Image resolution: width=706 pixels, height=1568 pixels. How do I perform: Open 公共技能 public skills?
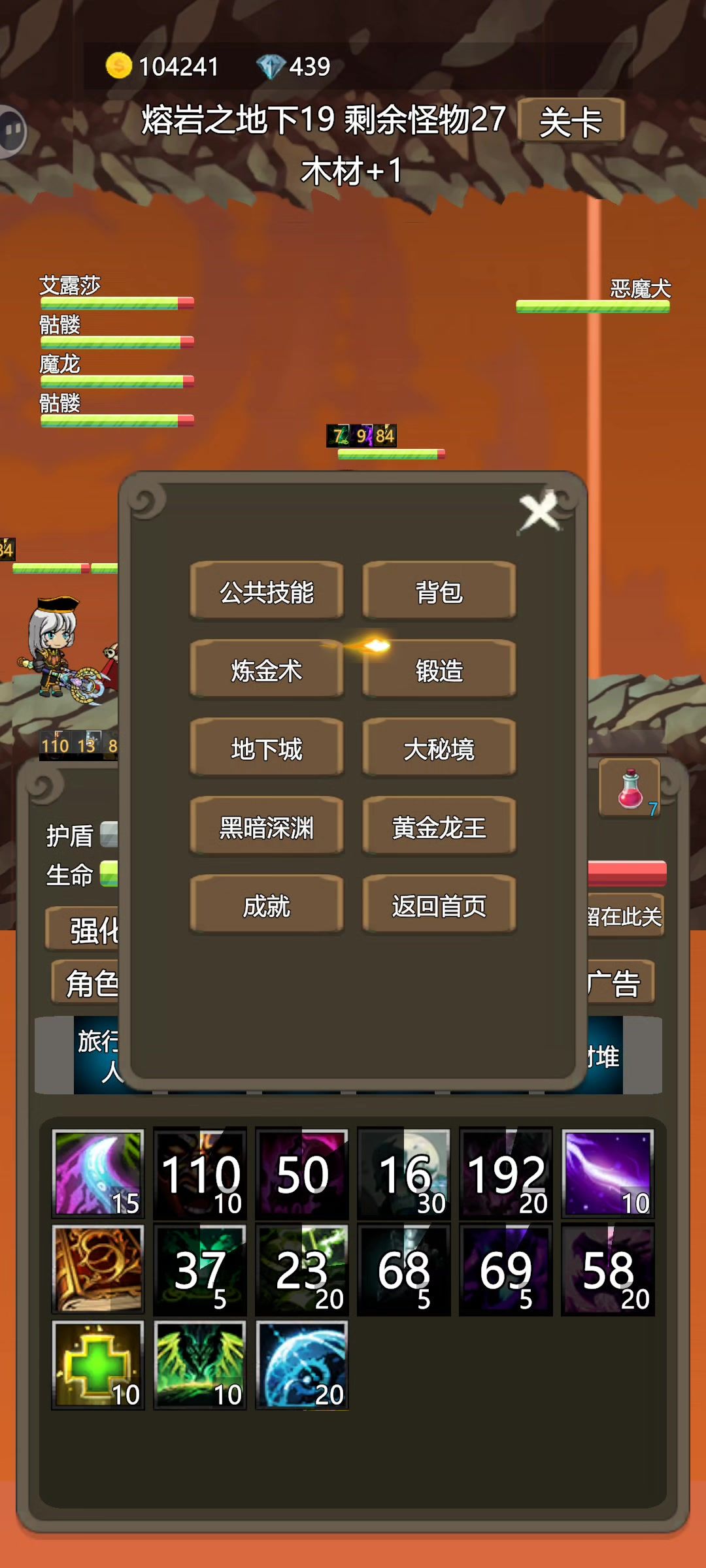[266, 591]
